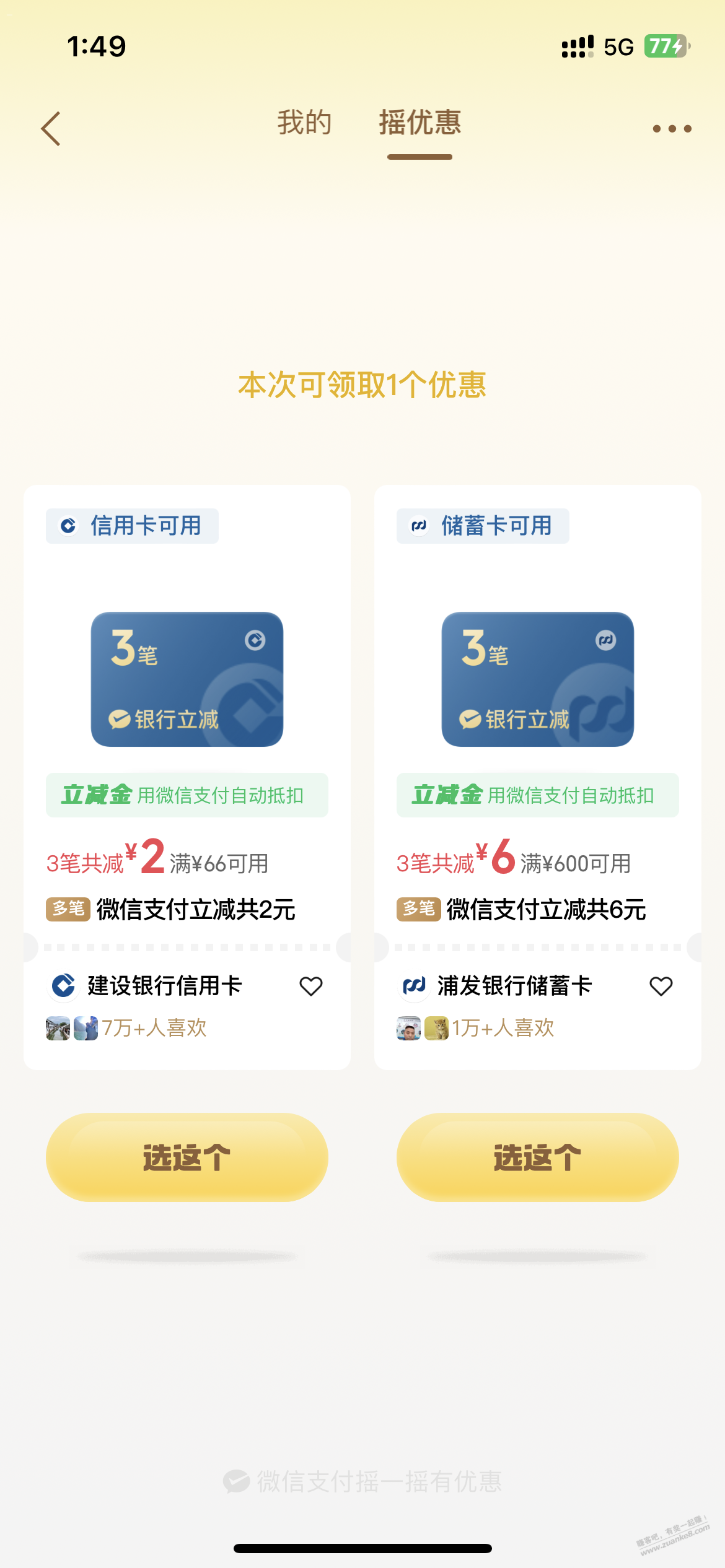Switch to the 我的 tab
This screenshot has height=1568, width=725.
[304, 123]
